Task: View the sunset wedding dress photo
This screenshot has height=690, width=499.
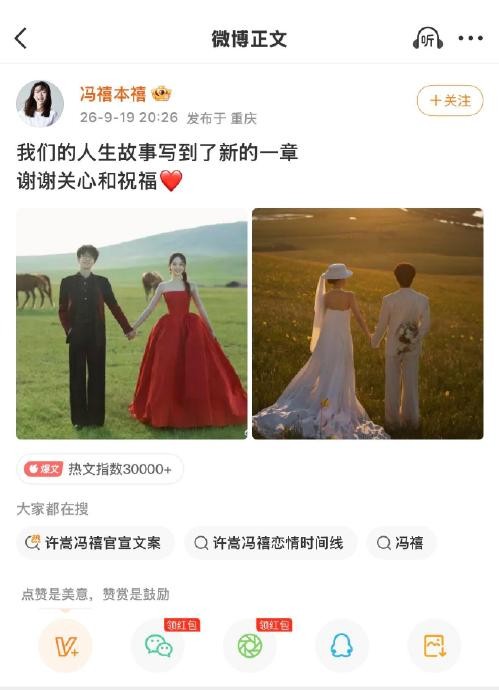Action: click(367, 323)
